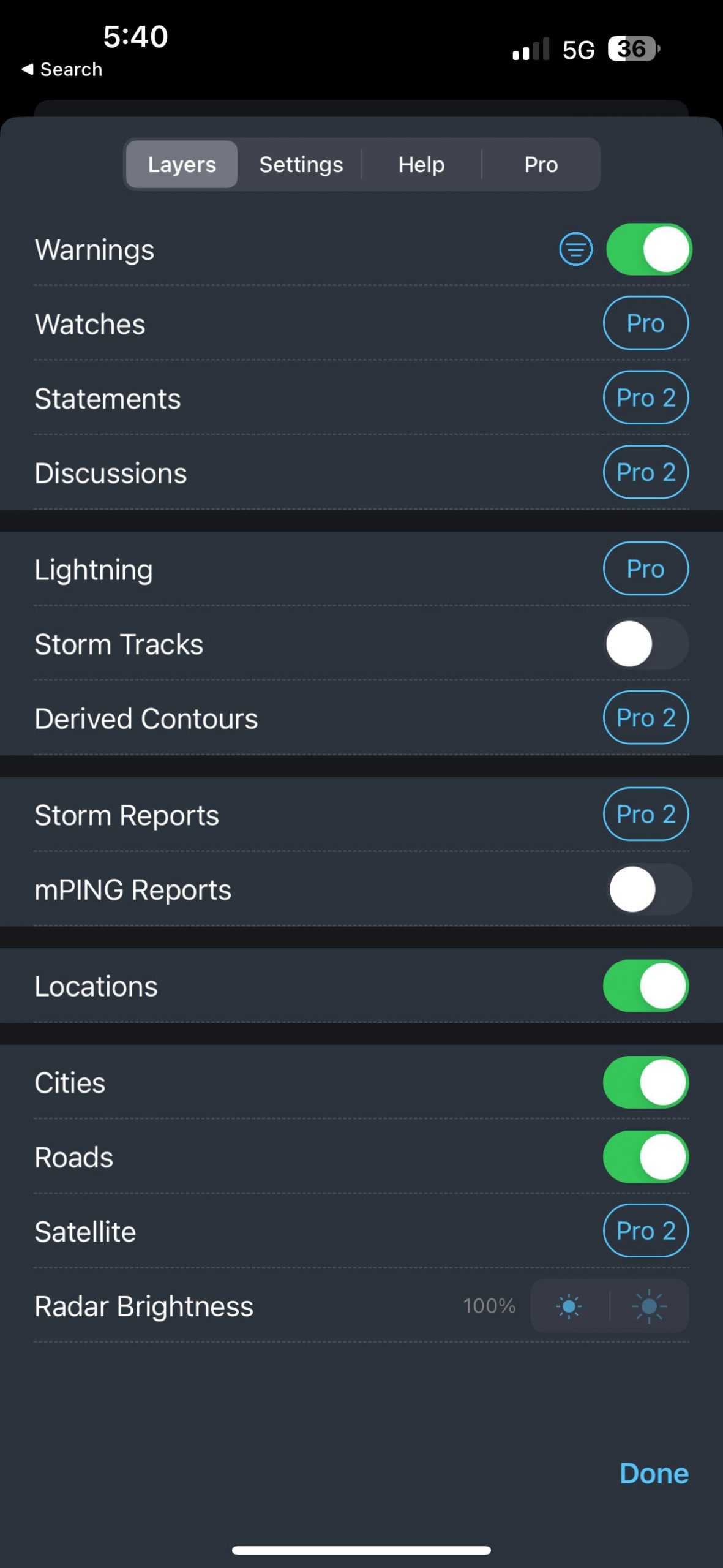This screenshot has height=1568, width=723.
Task: Turn off the Cities layer
Action: [646, 1082]
